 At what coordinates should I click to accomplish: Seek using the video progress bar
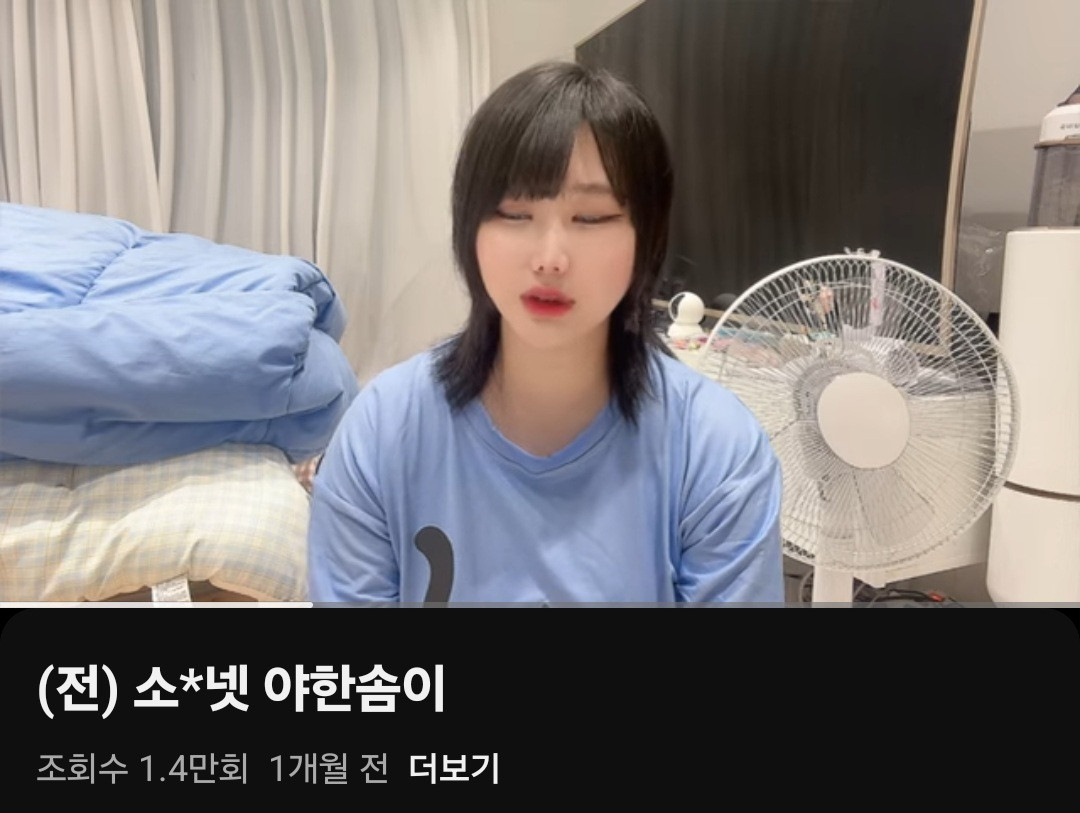(540, 605)
